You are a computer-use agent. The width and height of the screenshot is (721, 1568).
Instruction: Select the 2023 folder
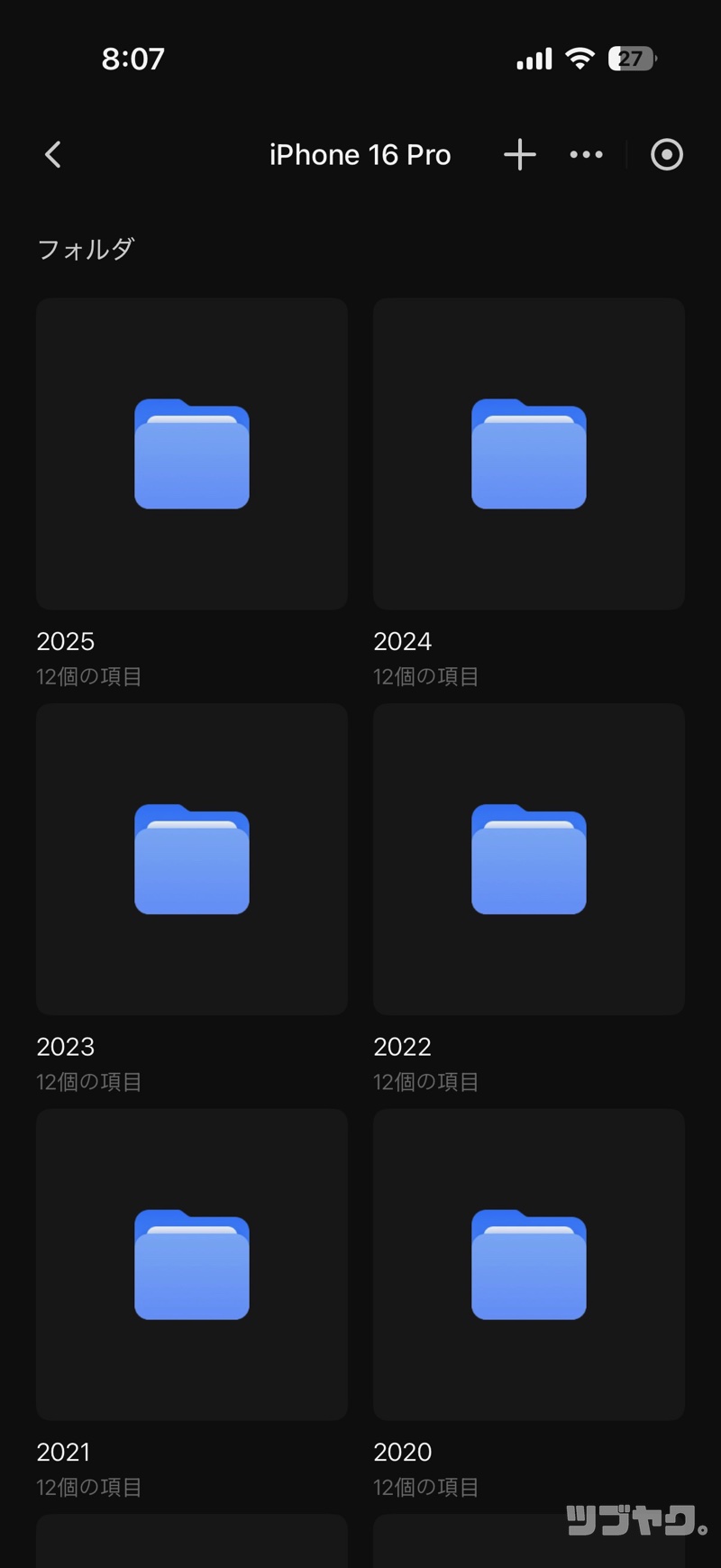coord(192,859)
